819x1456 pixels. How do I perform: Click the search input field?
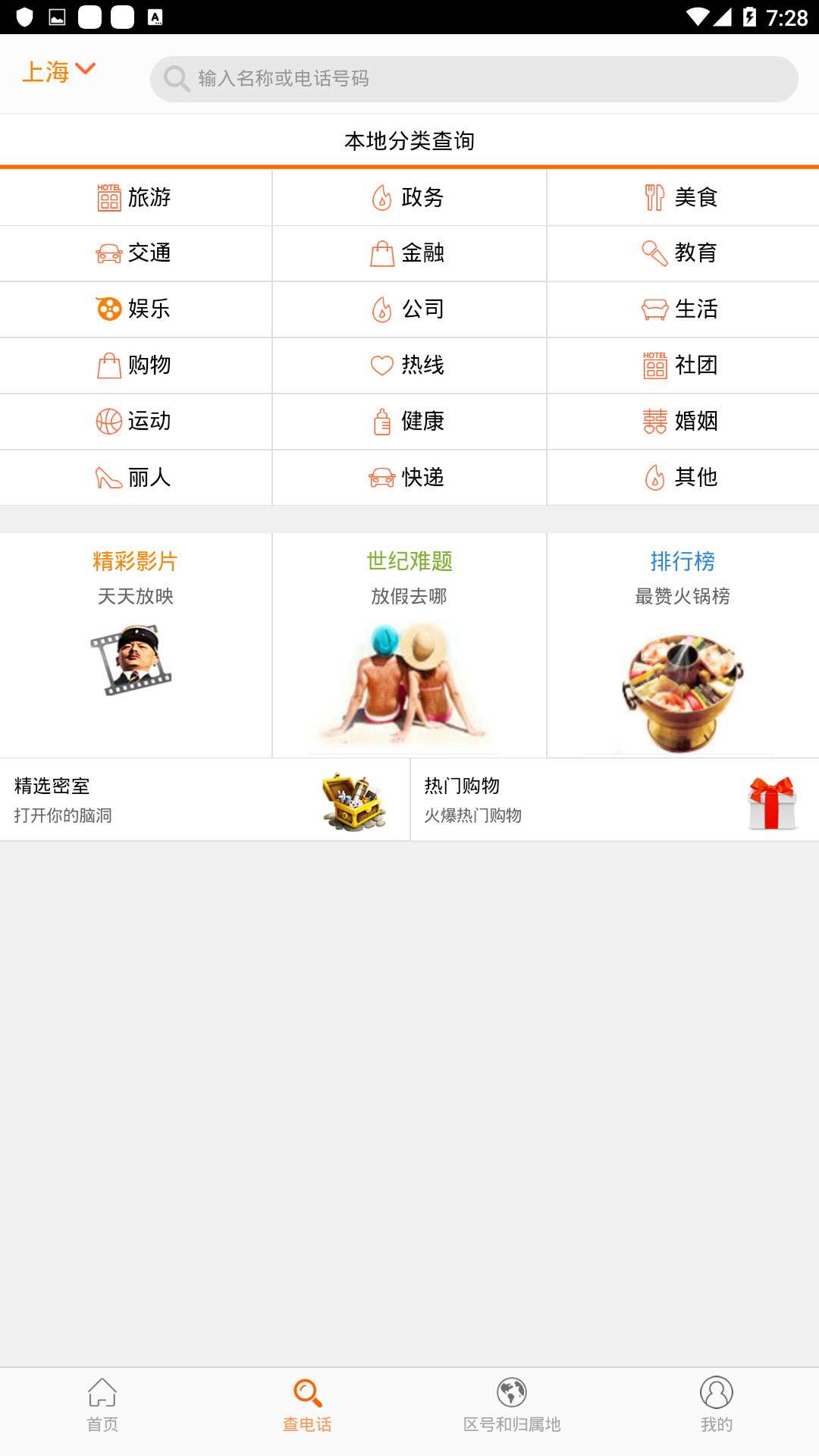474,78
